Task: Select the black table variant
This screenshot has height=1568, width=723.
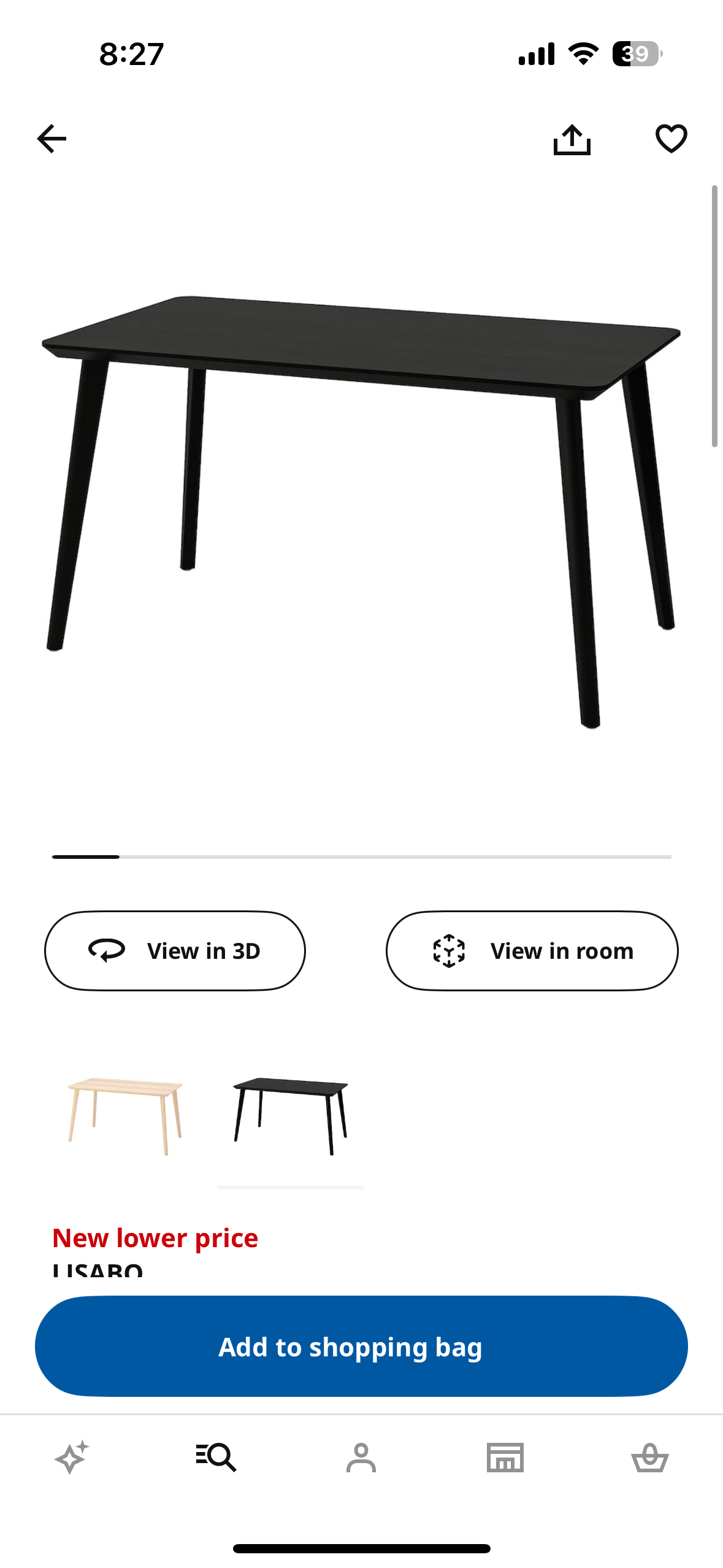Action: point(291,1115)
